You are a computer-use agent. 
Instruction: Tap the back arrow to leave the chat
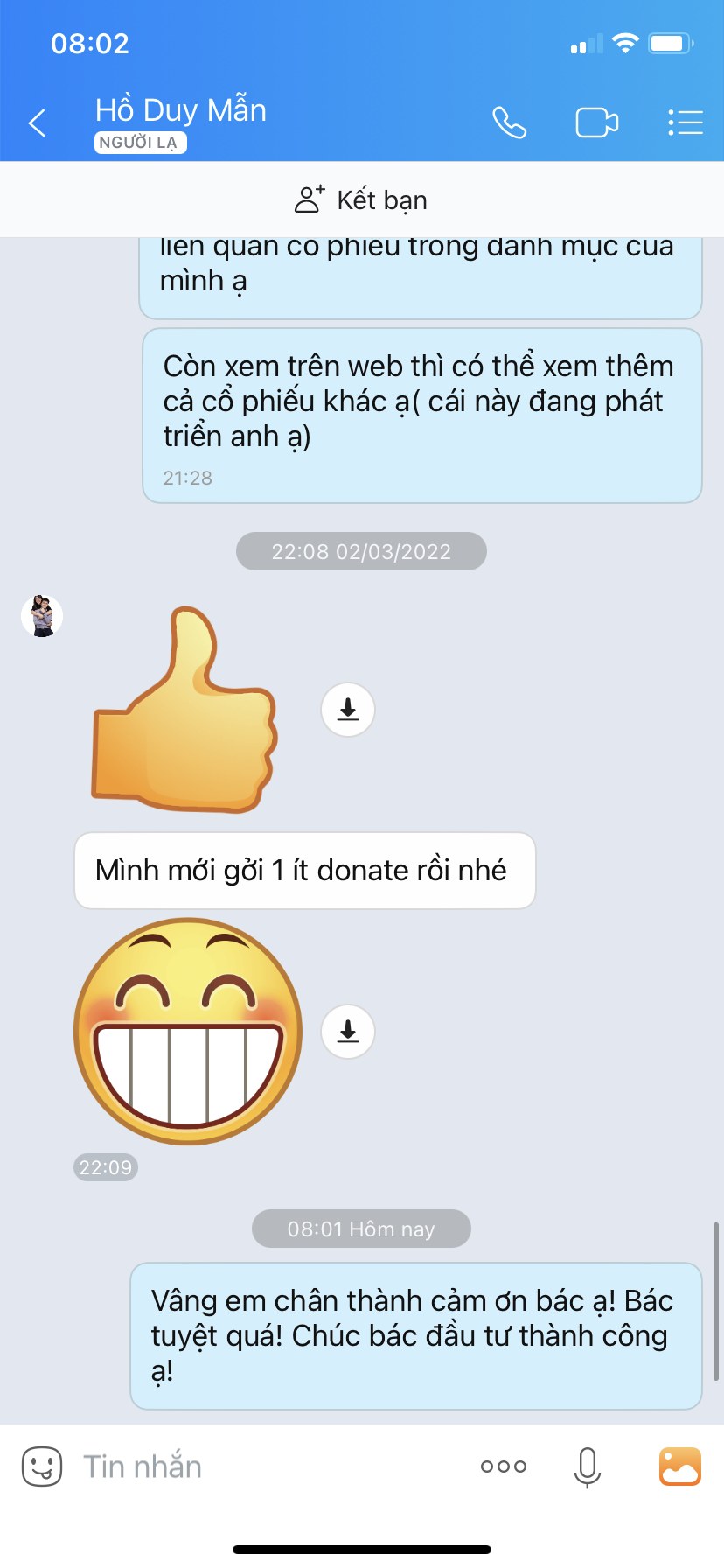pos(37,123)
